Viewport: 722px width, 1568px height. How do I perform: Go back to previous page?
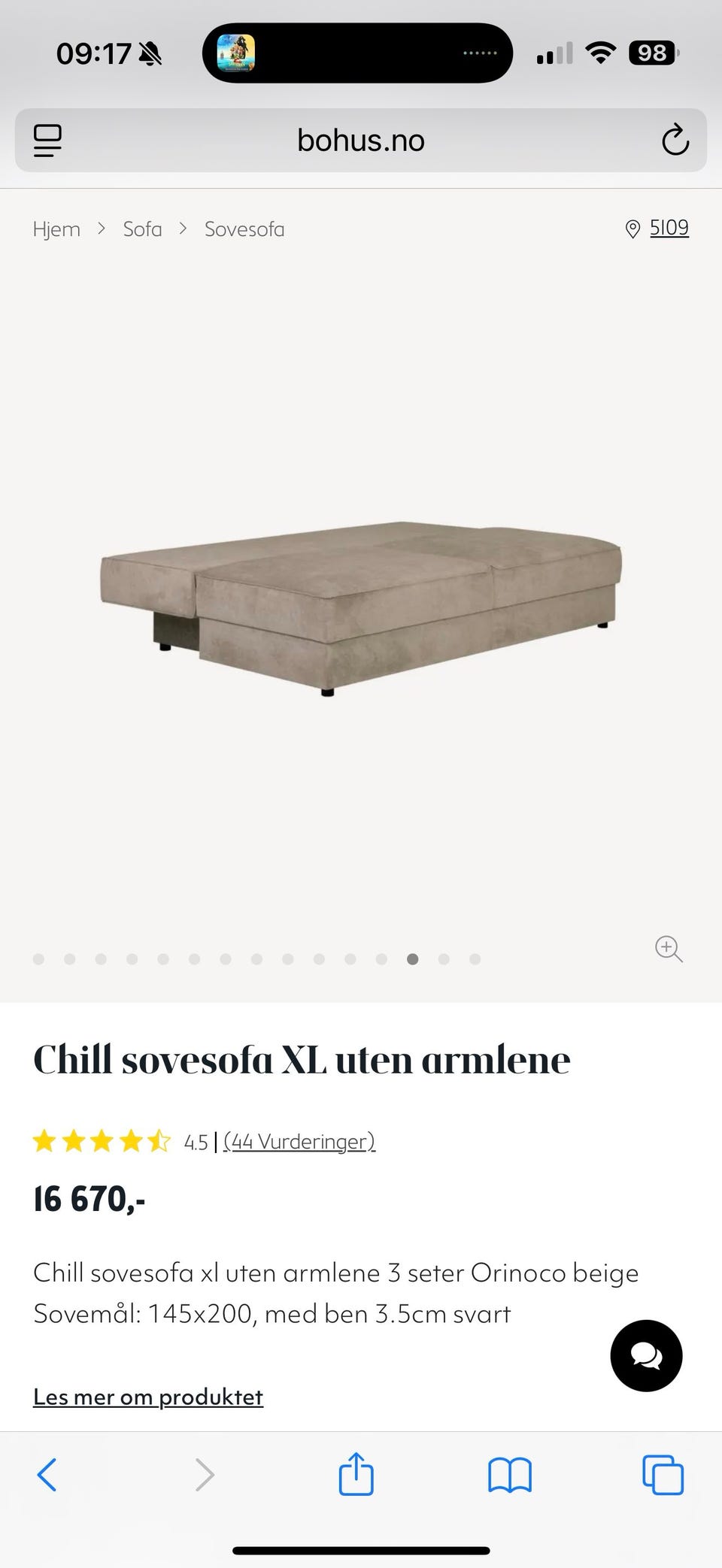47,1475
